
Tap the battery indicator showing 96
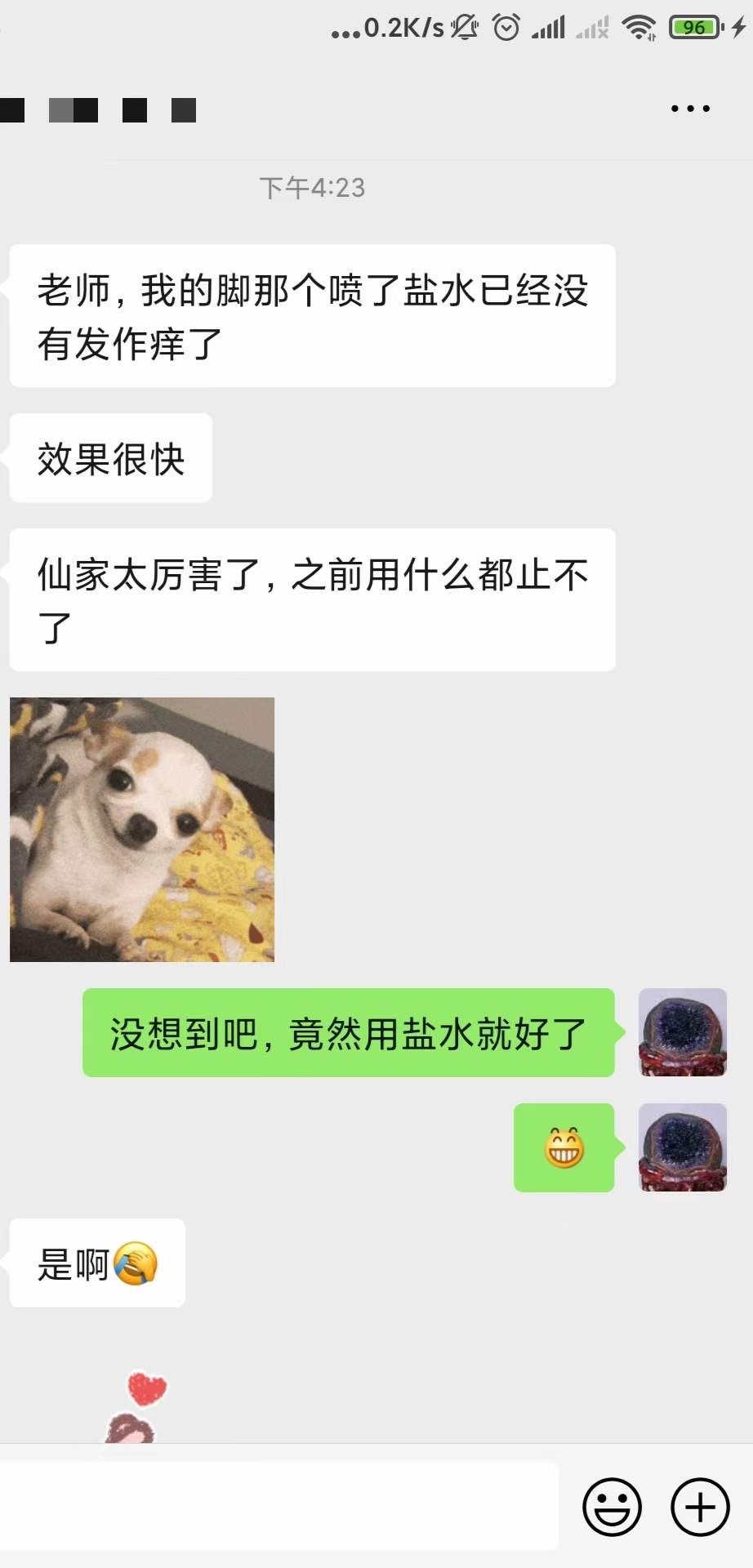click(x=693, y=27)
